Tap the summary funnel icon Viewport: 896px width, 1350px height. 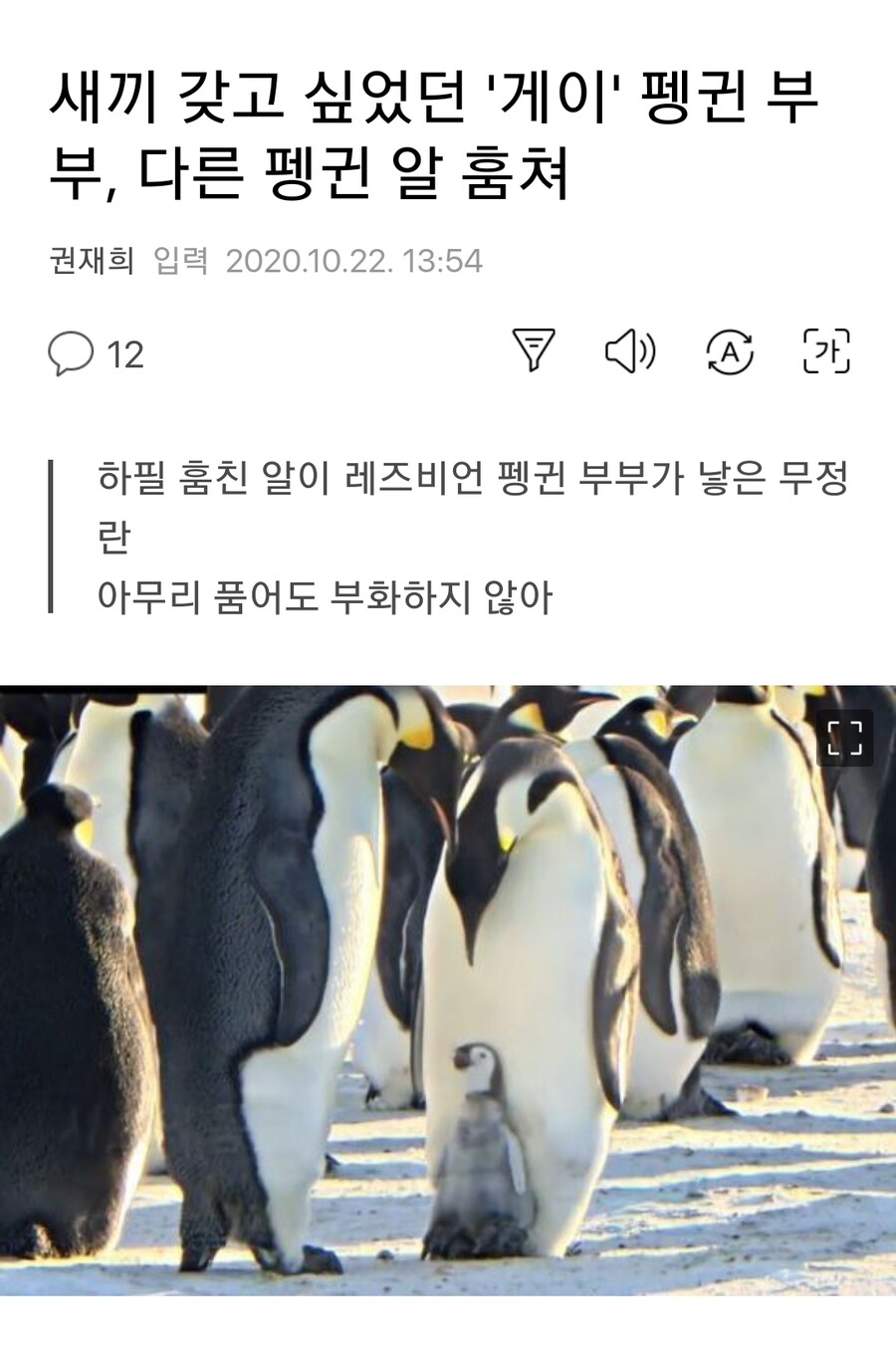click(534, 350)
